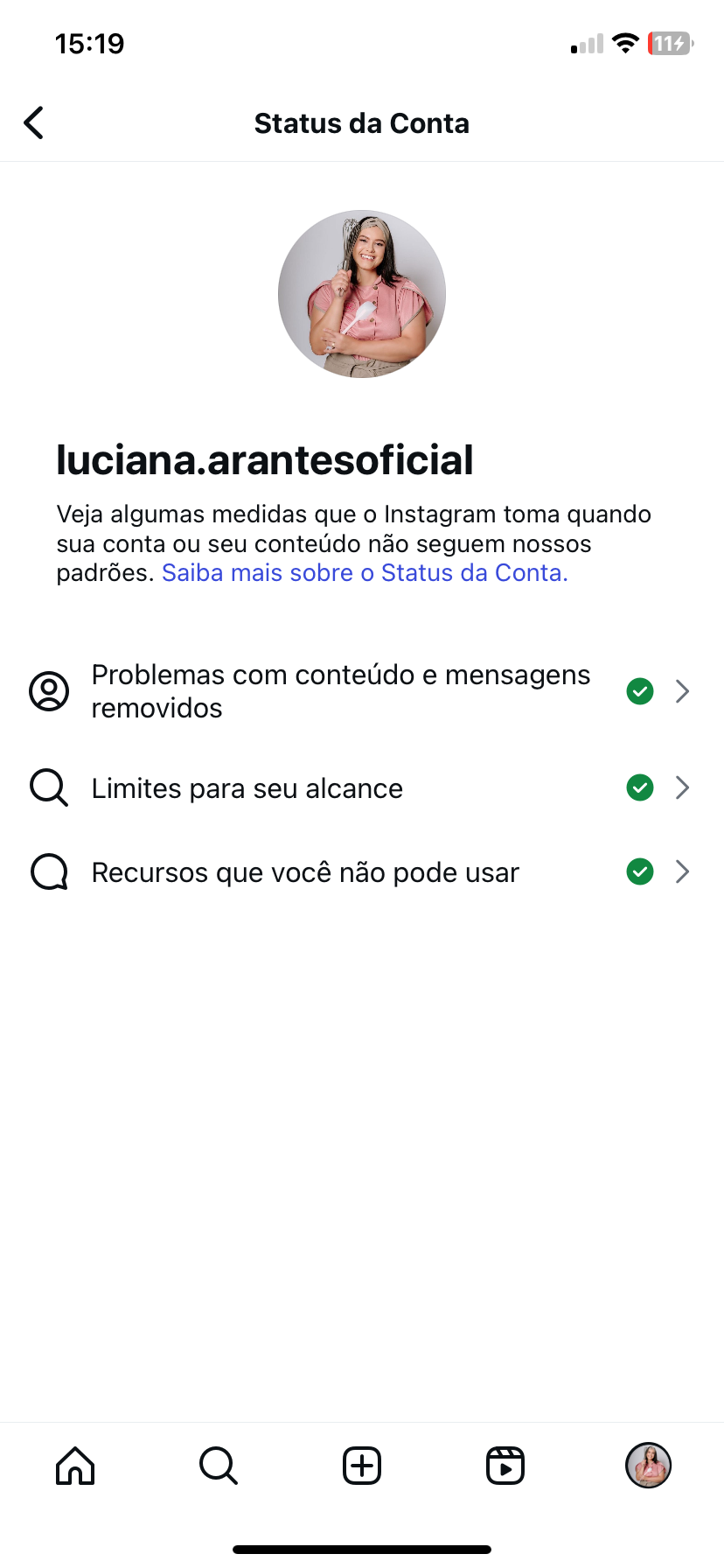Switch to the Search tab

[x=219, y=1466]
